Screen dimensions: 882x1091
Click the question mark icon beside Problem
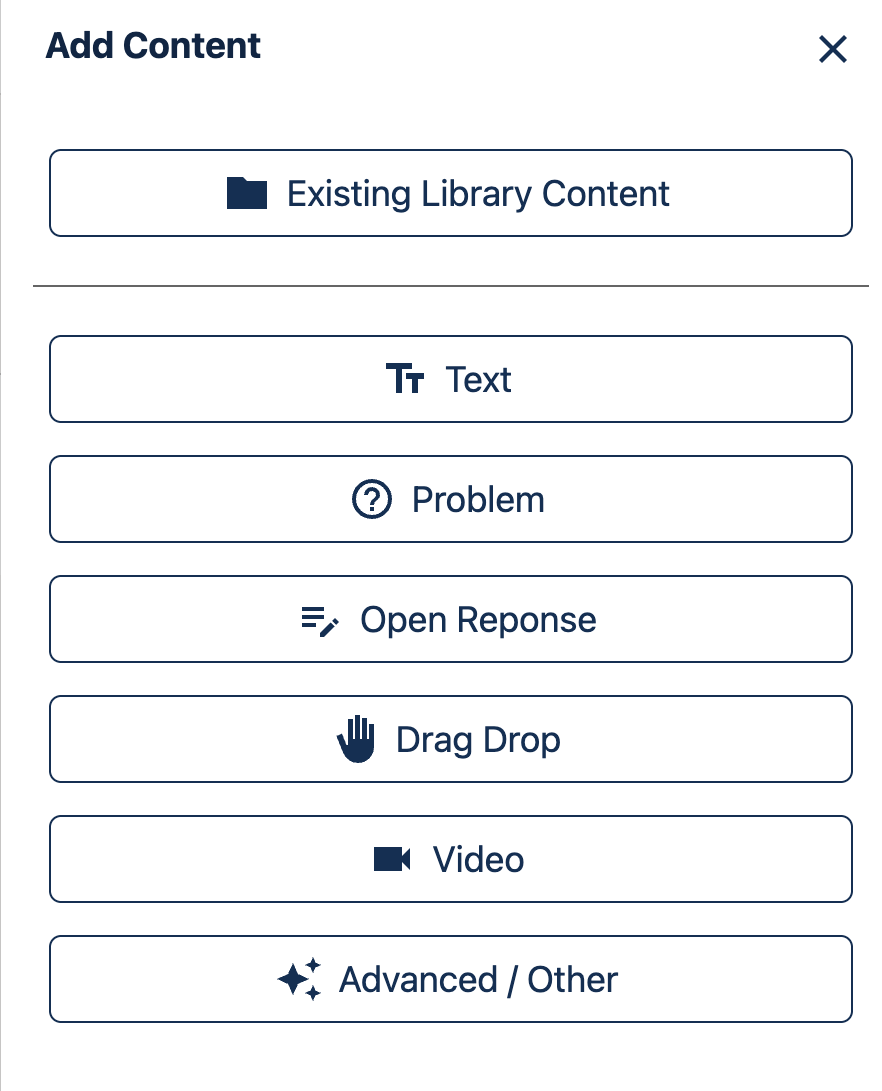coord(371,499)
